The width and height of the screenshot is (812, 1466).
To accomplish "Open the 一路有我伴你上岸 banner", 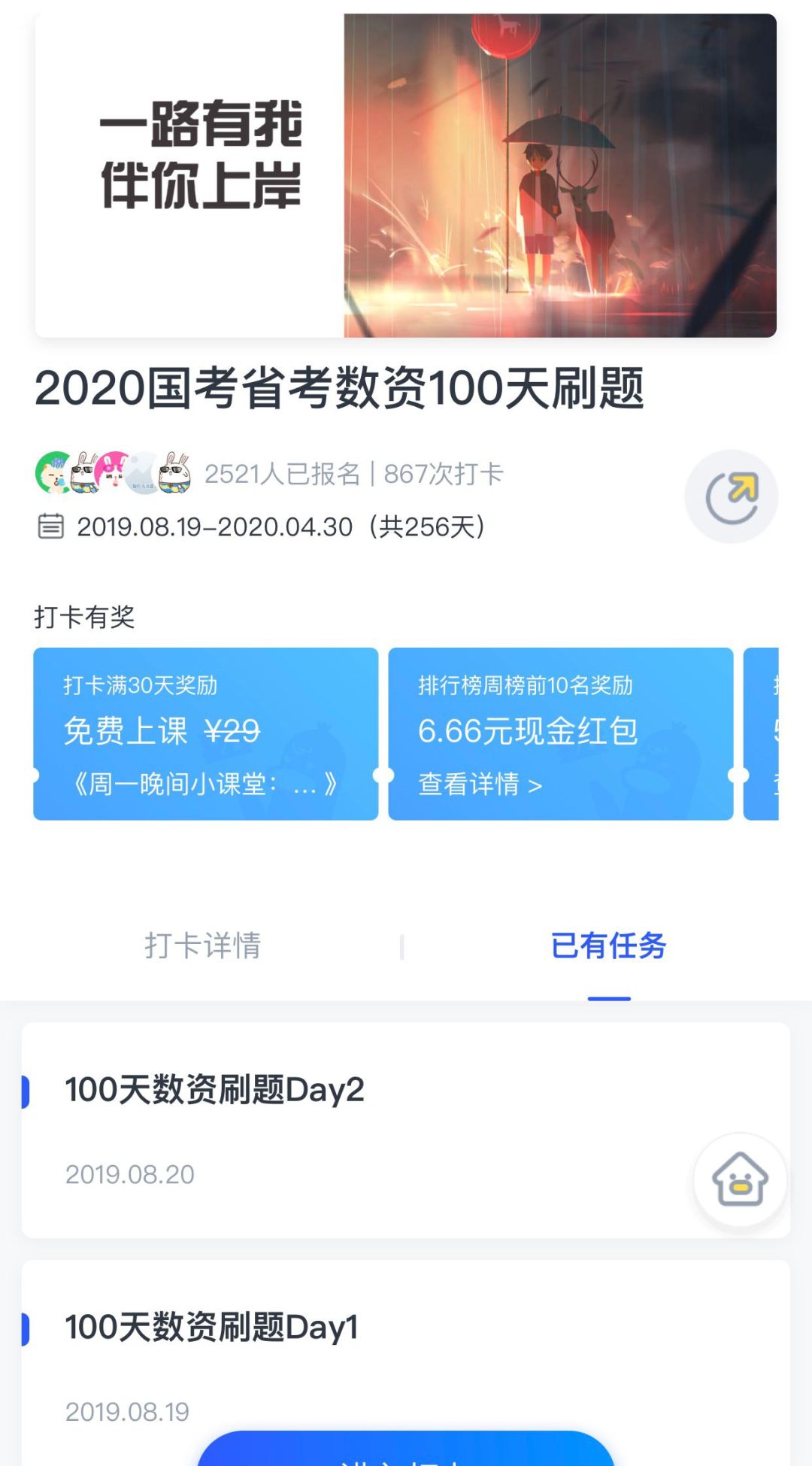I will (406, 175).
